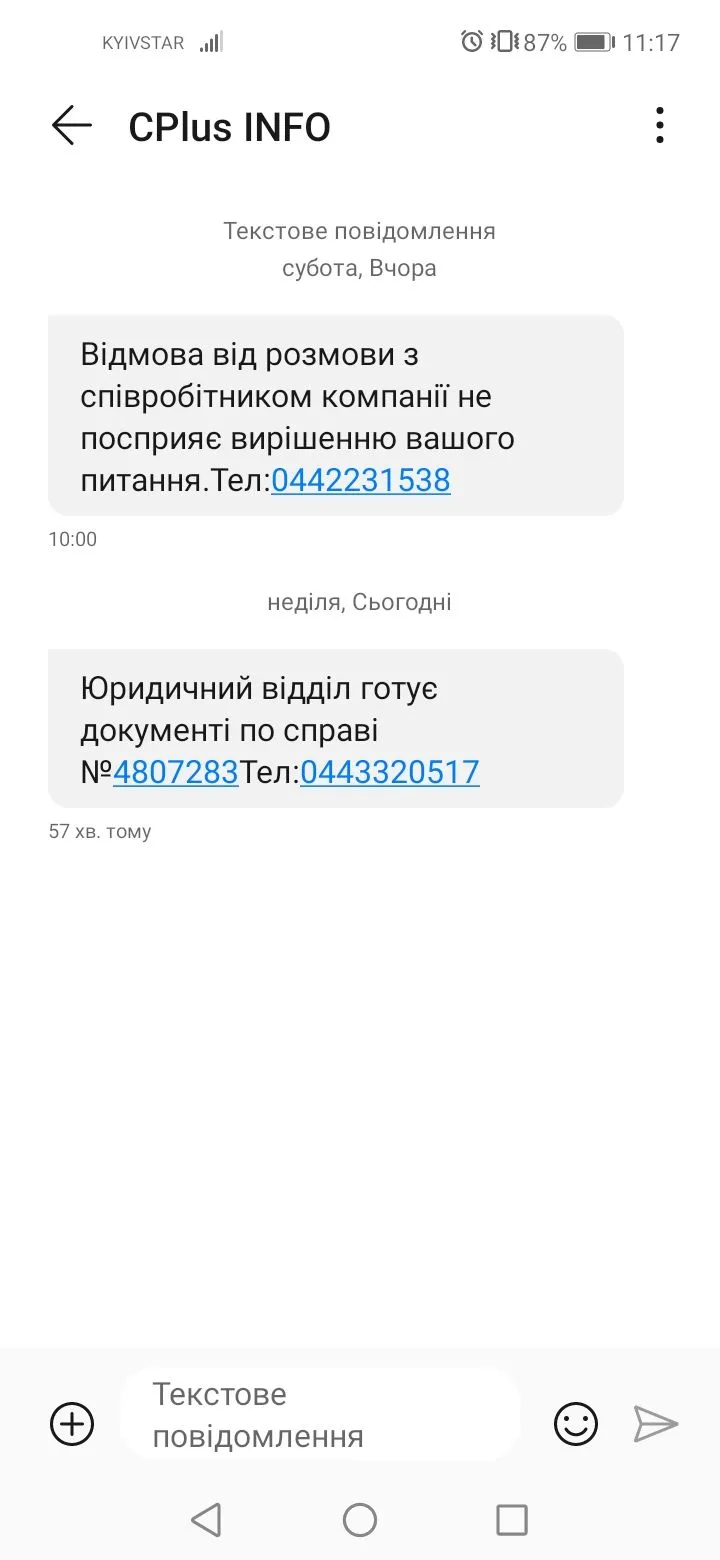Open the emoji picker
This screenshot has height=1560, width=720.
[x=576, y=1424]
